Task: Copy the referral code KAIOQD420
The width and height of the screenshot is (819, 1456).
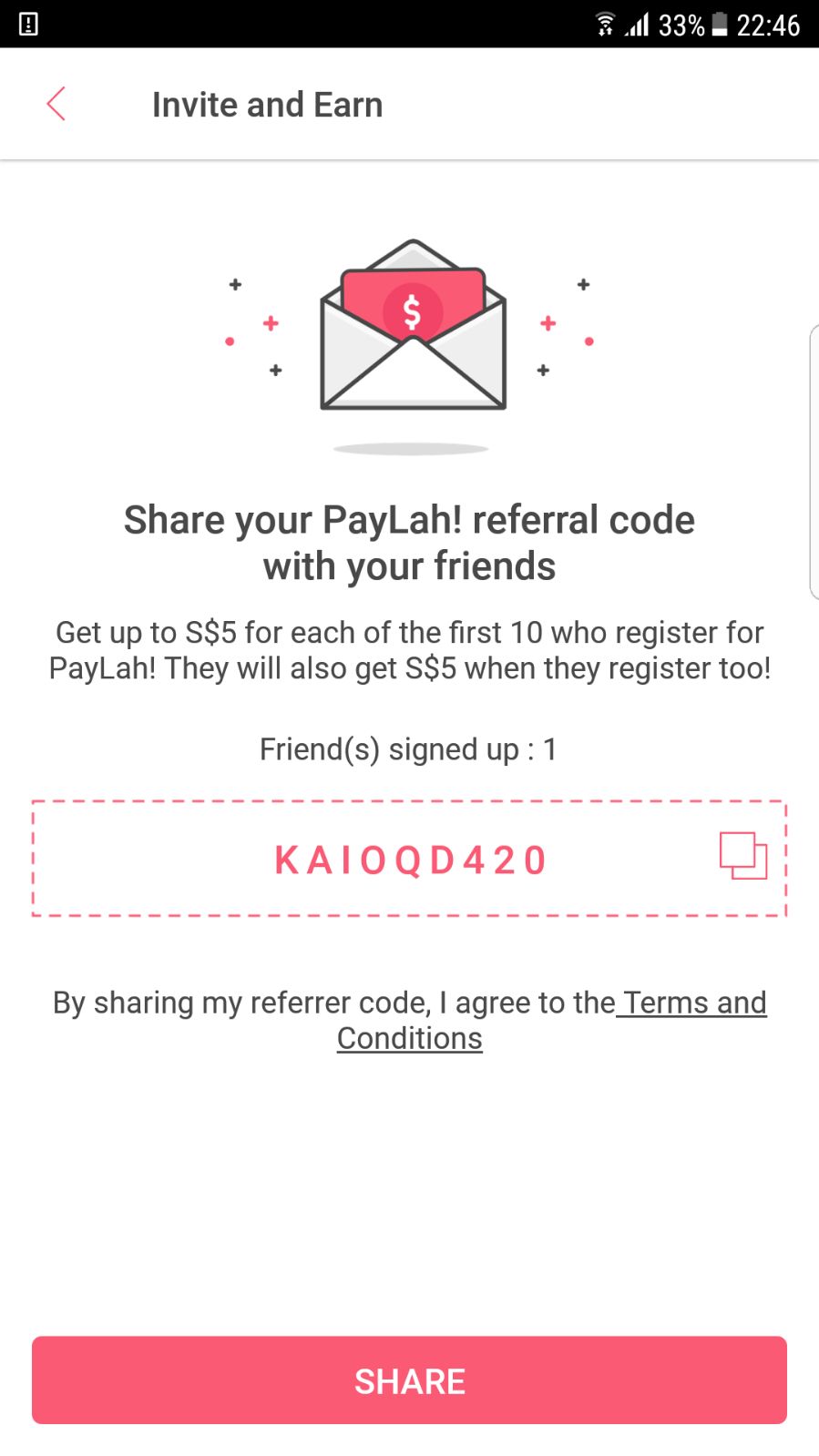Action: point(742,856)
